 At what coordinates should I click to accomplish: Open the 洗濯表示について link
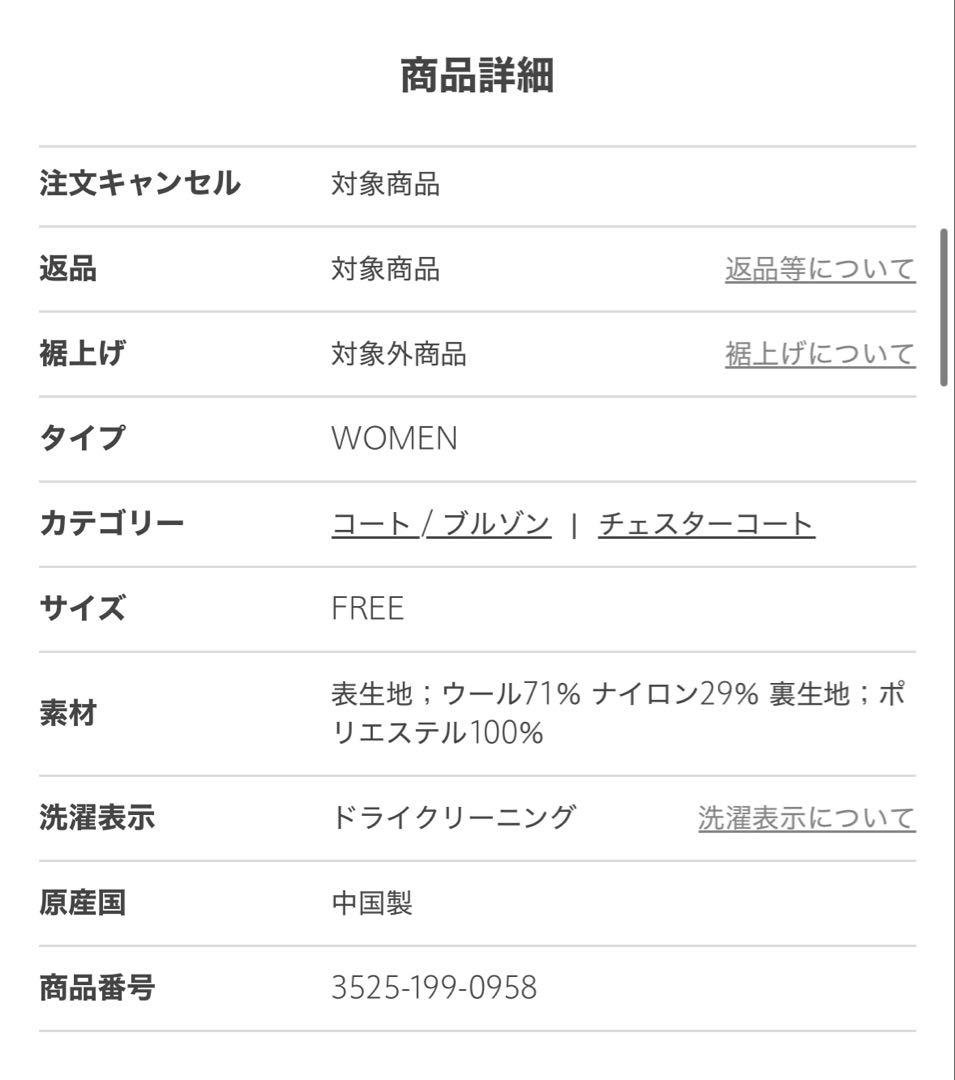(806, 818)
